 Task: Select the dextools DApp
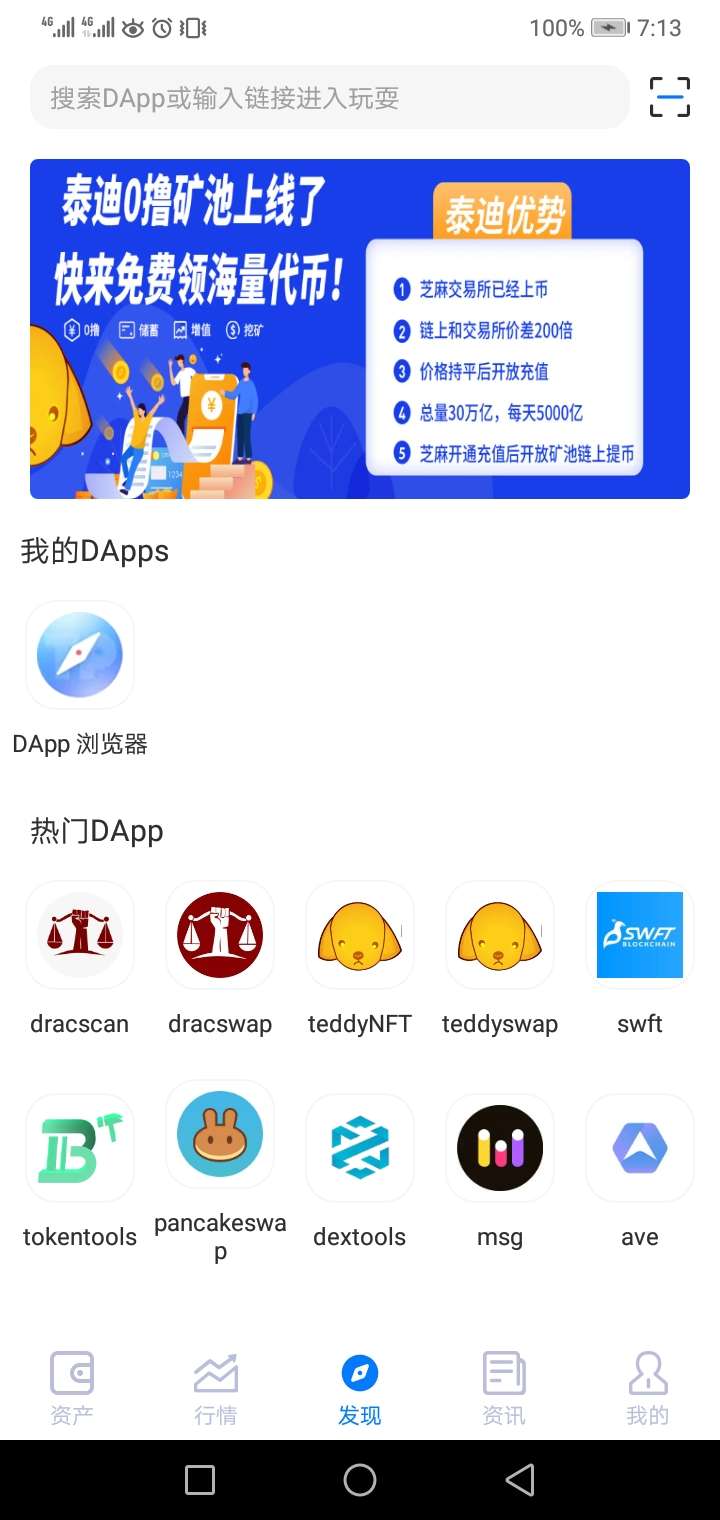tap(360, 1148)
